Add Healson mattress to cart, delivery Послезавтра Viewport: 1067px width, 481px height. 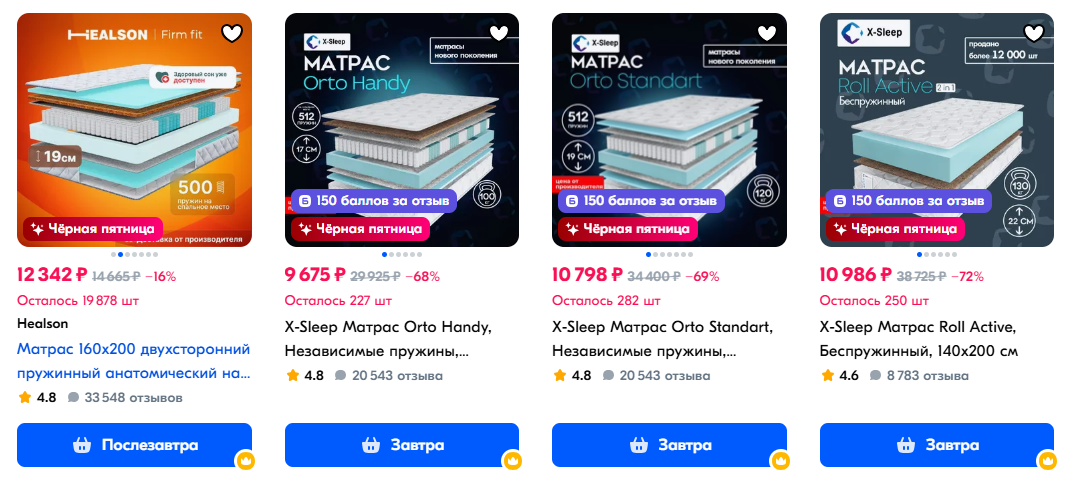click(134, 445)
